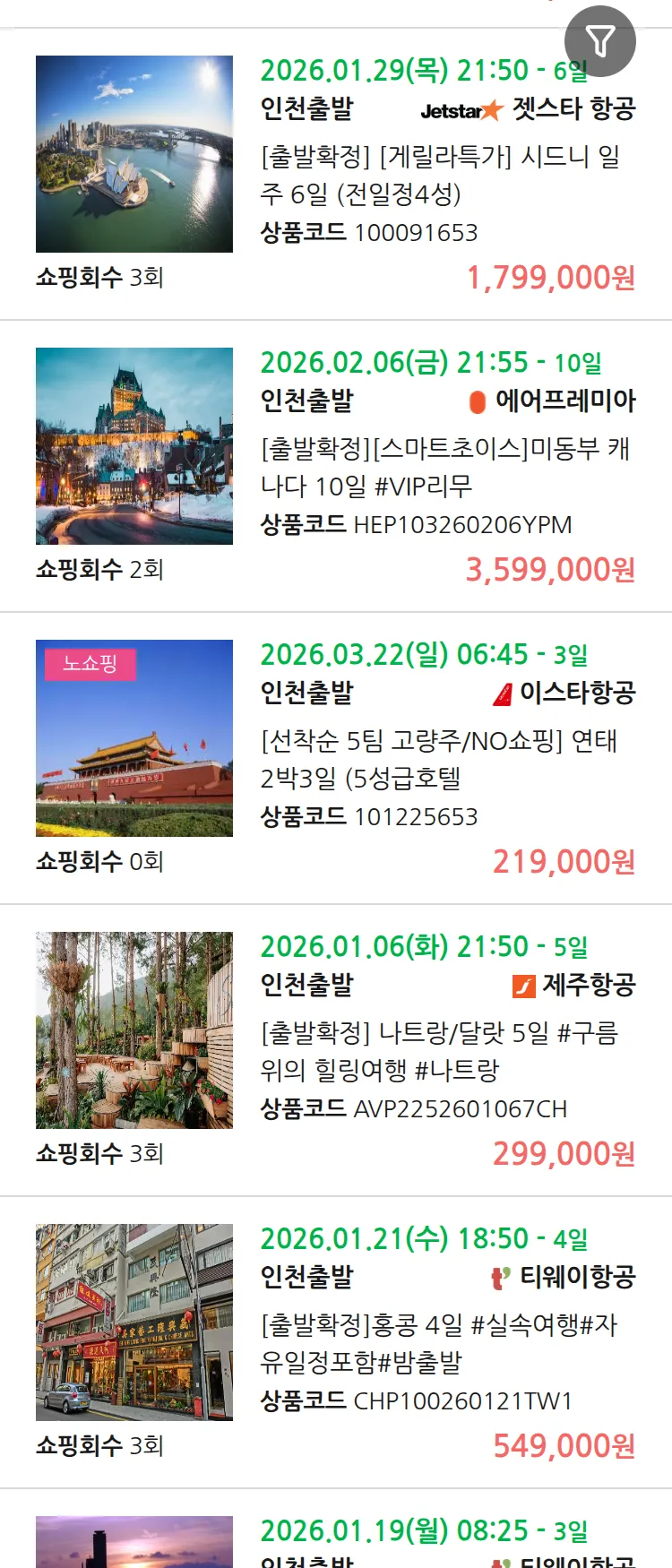View the Hong Kong 4-day T'way package
672x1568 pixels.
coord(439,1343)
